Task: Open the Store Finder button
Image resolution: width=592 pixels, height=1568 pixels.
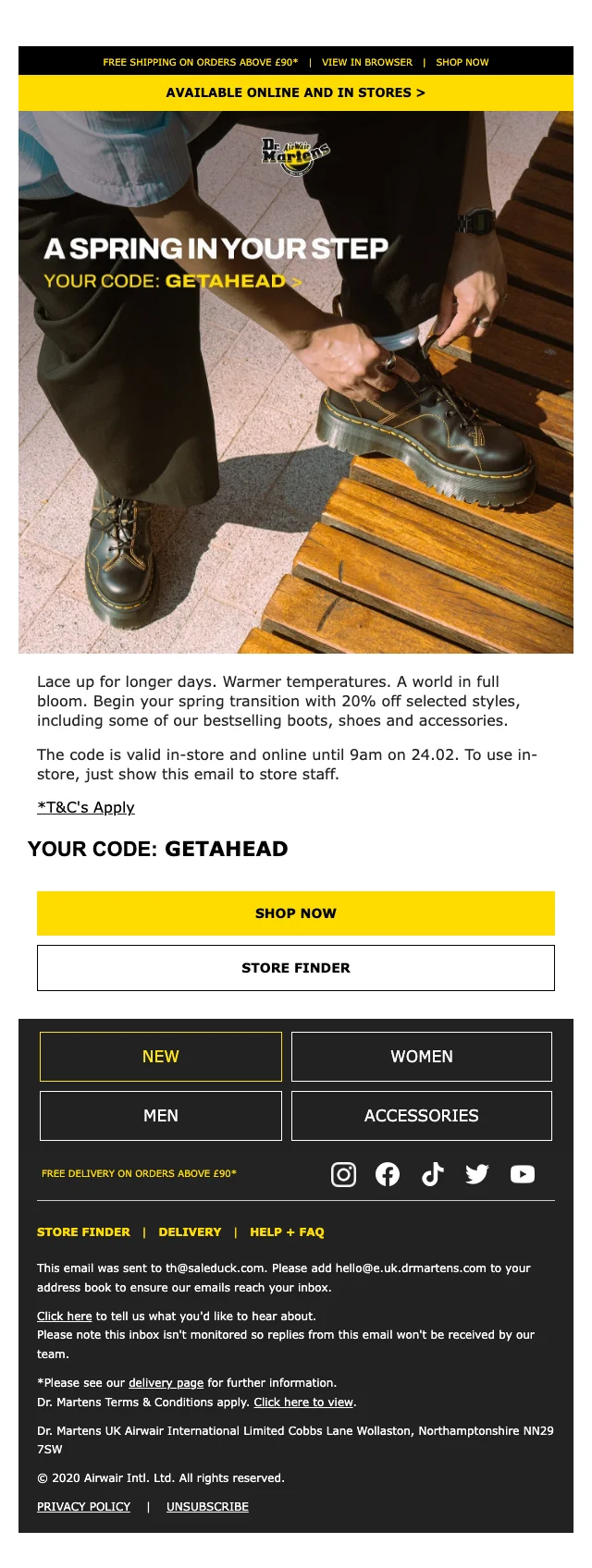Action: (x=296, y=968)
